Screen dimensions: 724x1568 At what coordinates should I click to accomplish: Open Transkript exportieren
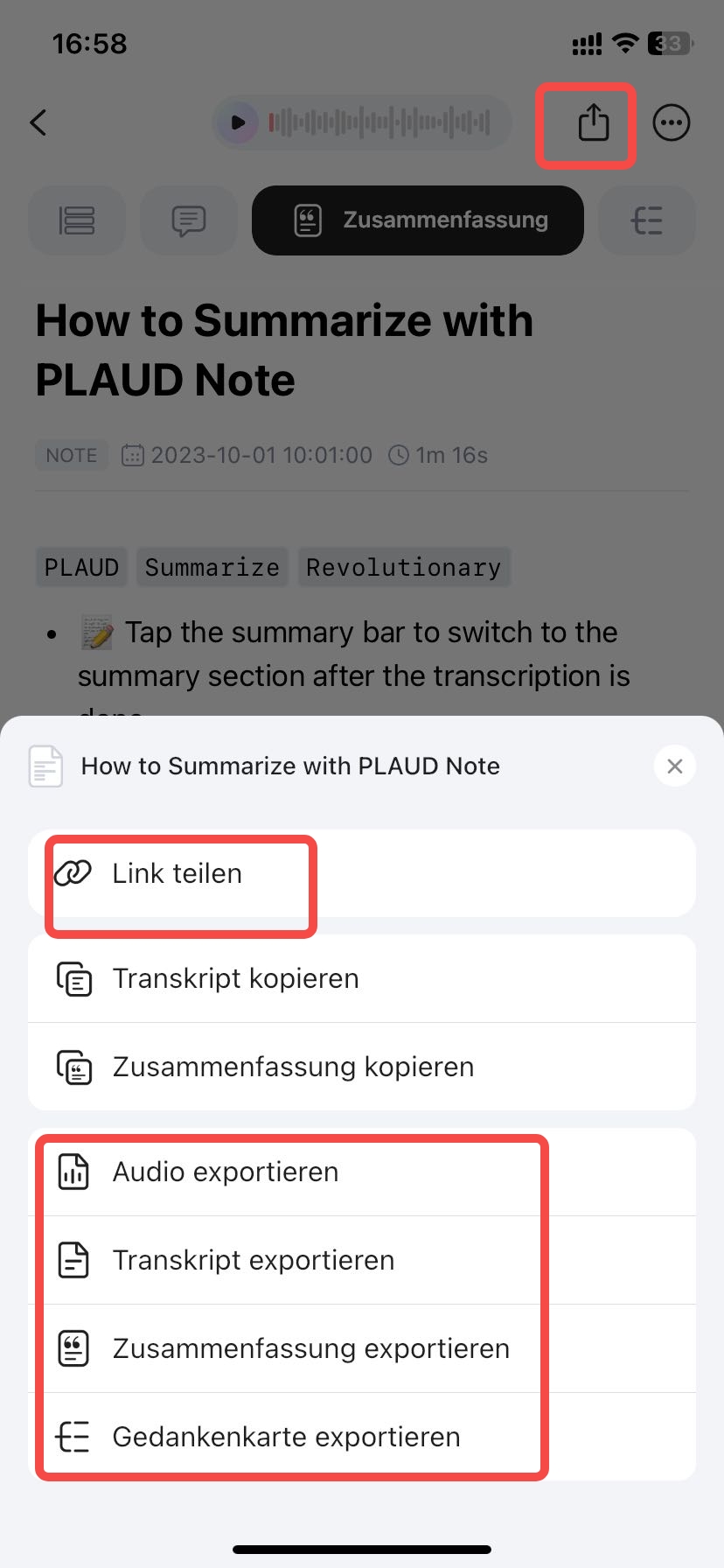click(254, 1260)
